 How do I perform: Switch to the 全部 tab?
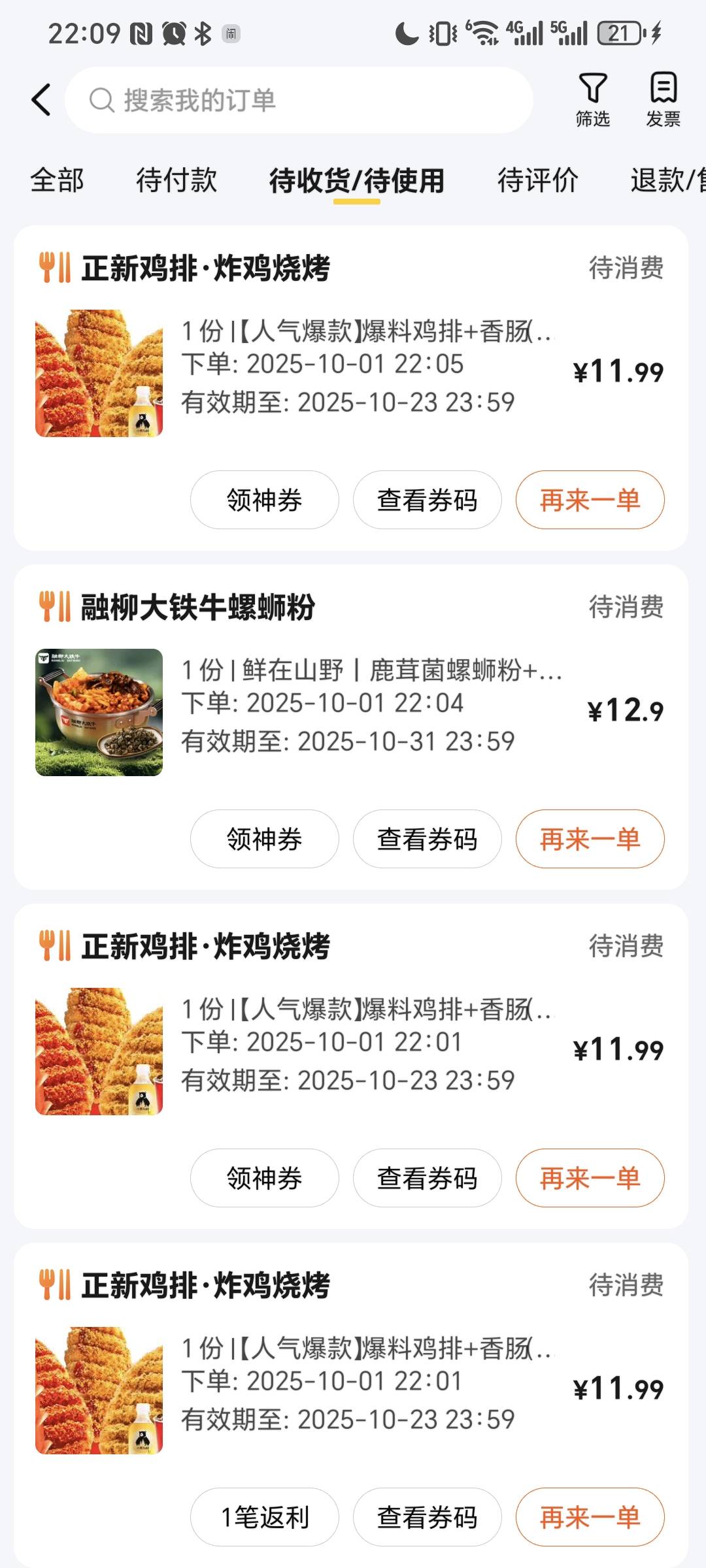pyautogui.click(x=57, y=180)
